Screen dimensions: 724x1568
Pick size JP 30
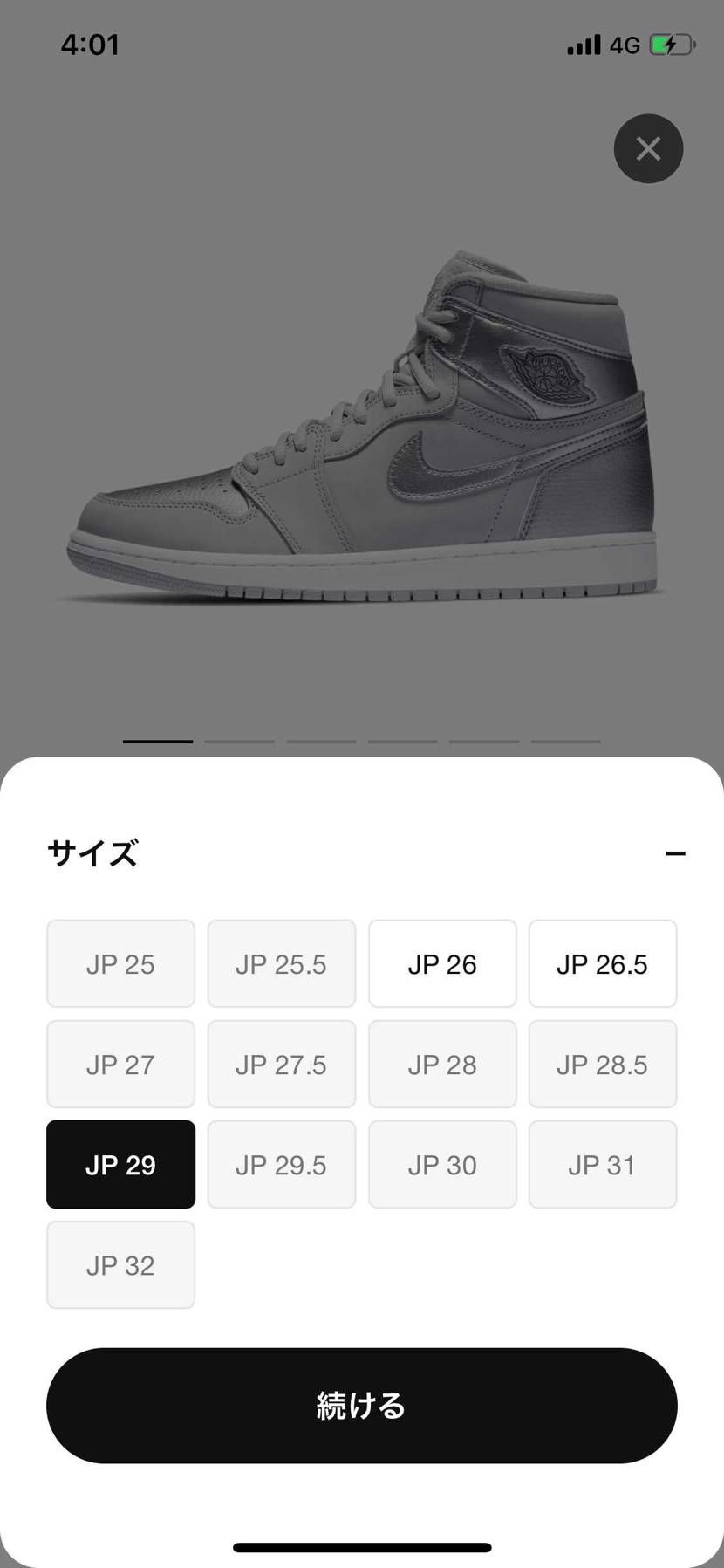tap(442, 1164)
